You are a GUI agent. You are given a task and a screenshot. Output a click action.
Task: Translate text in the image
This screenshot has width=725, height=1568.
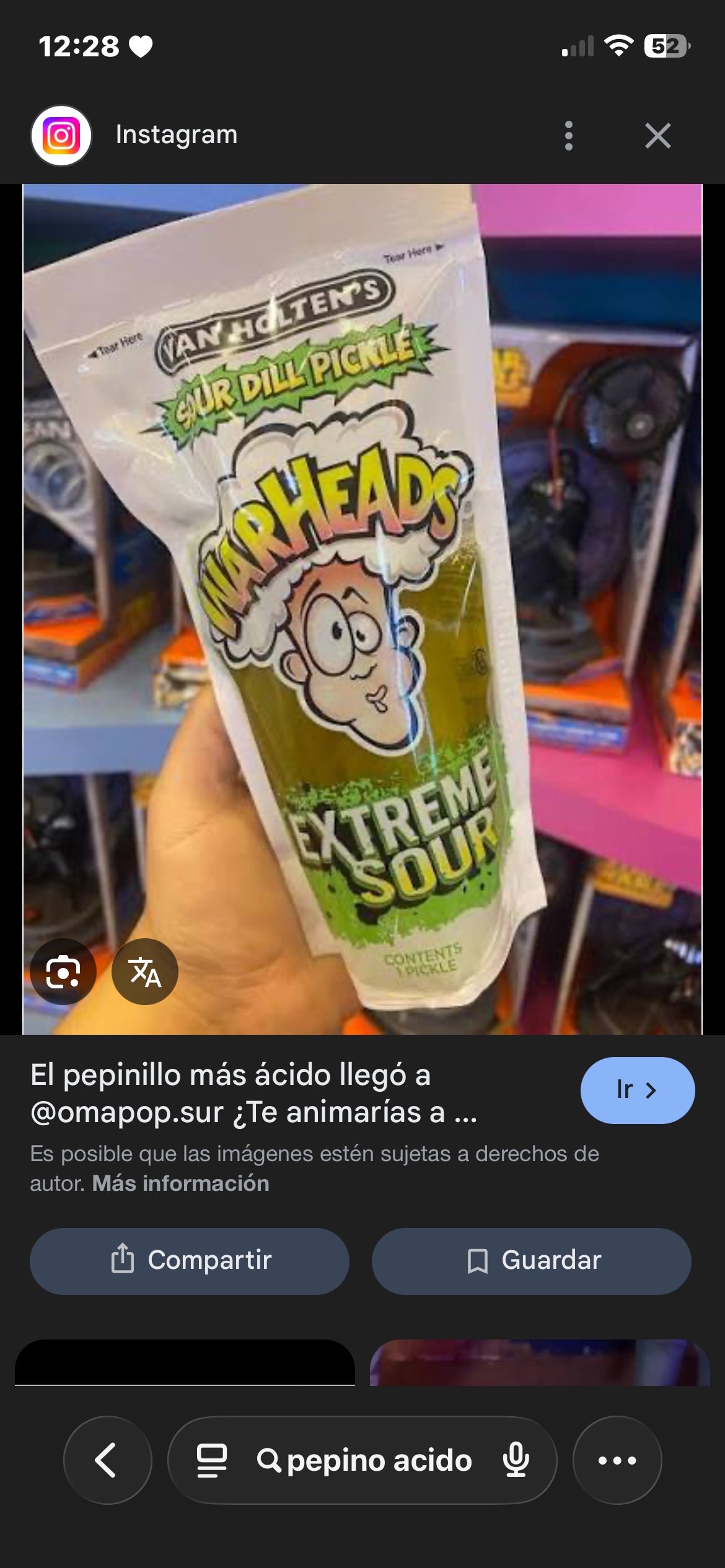[x=145, y=972]
